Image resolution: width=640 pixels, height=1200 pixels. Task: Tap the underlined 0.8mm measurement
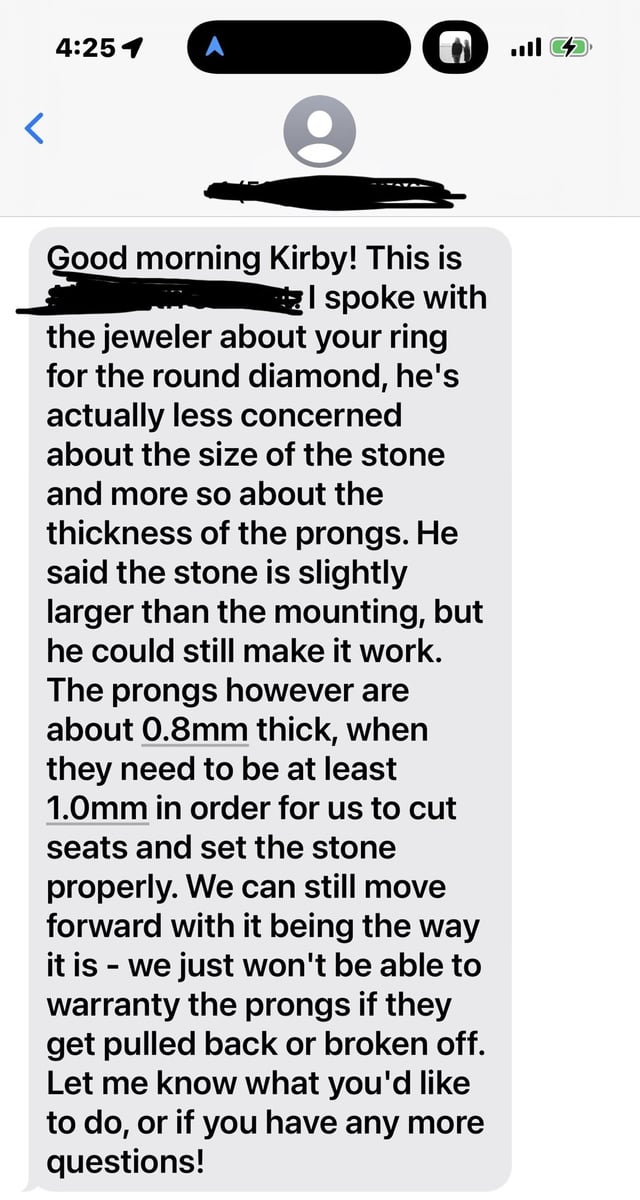196,730
